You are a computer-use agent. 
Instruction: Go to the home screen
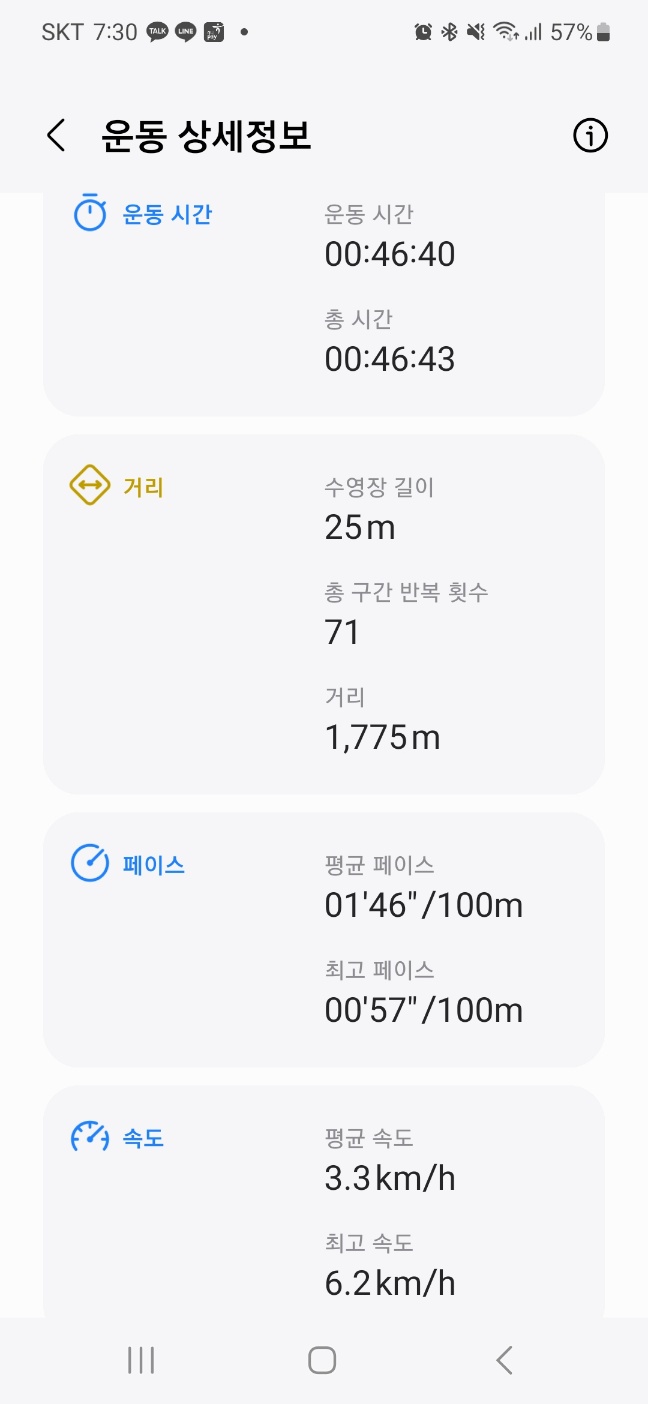[322, 1360]
